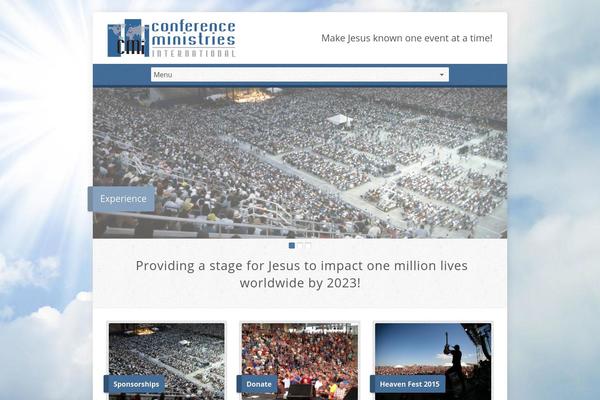This screenshot has width=600, height=400.
Task: Select the third slider page dot
Action: (x=308, y=245)
